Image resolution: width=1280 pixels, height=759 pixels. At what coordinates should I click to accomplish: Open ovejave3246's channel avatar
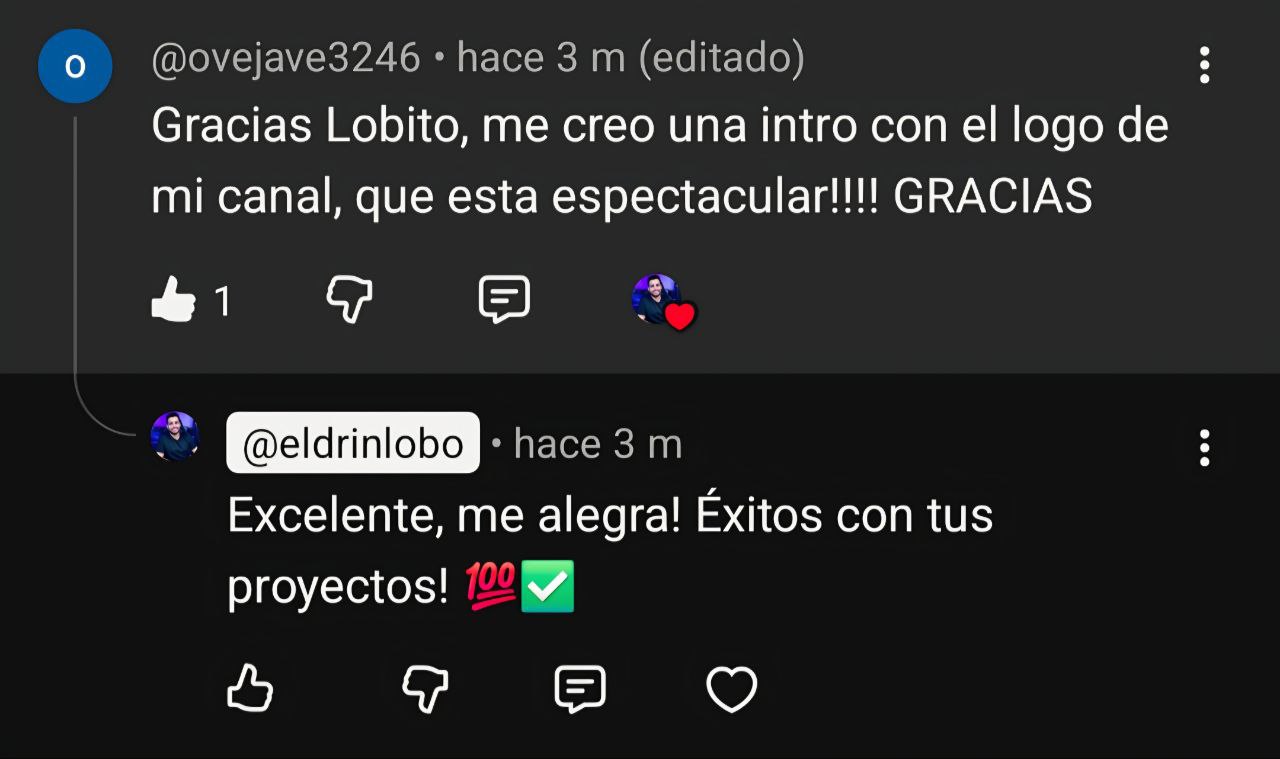[x=74, y=66]
